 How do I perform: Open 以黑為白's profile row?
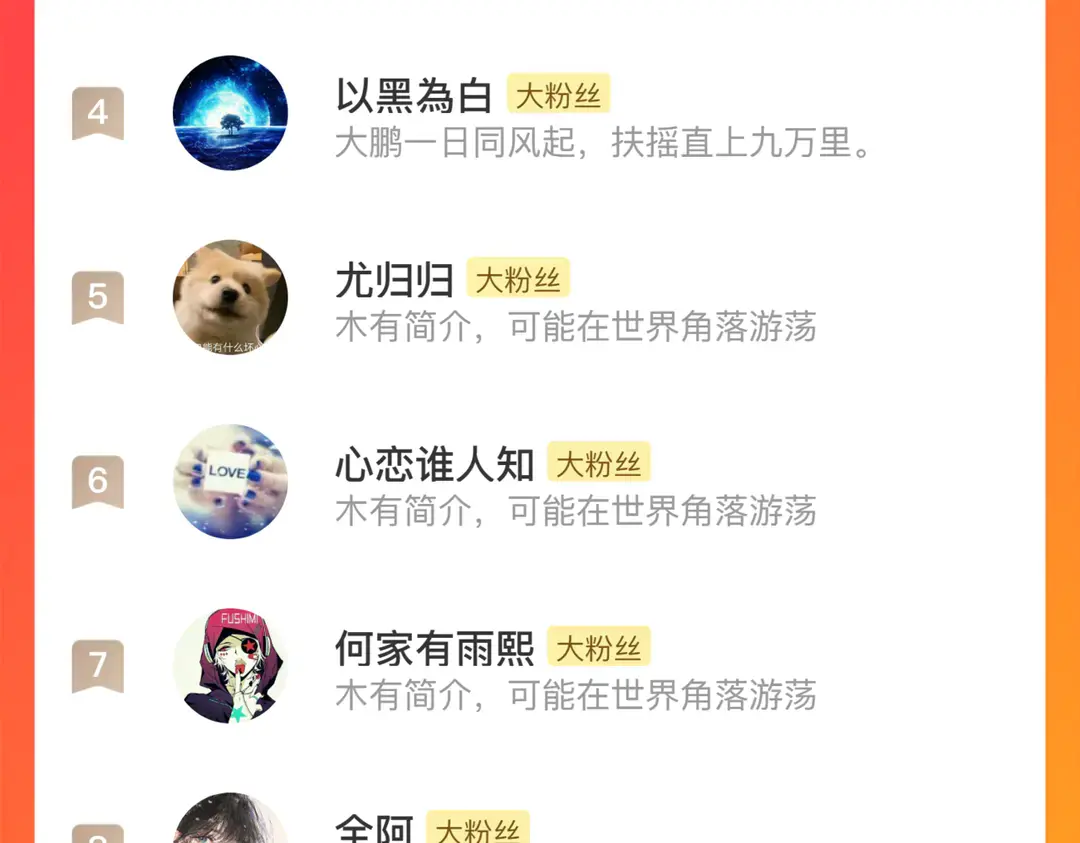point(540,114)
